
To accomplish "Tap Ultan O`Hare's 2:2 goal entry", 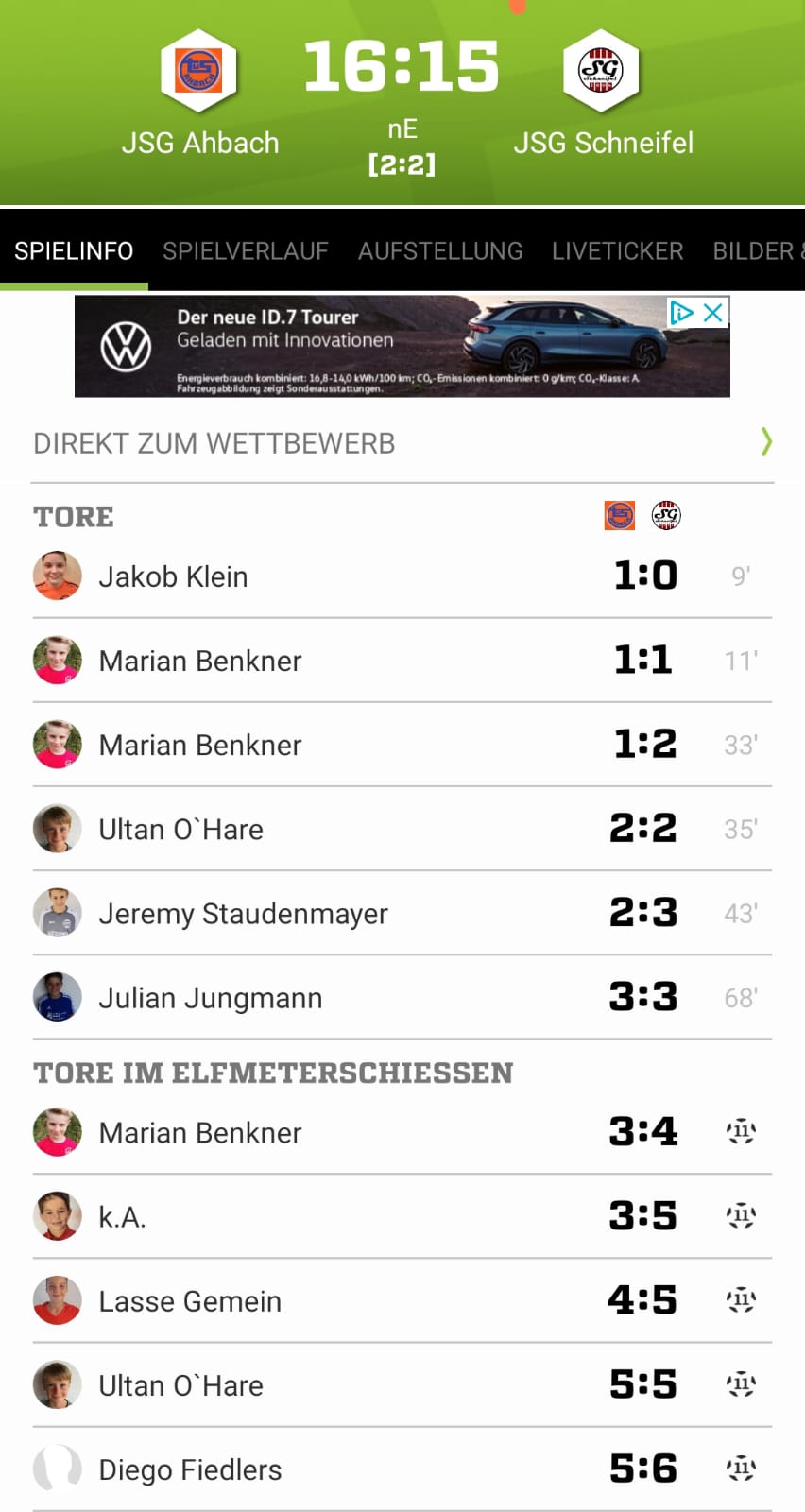I will (402, 830).
